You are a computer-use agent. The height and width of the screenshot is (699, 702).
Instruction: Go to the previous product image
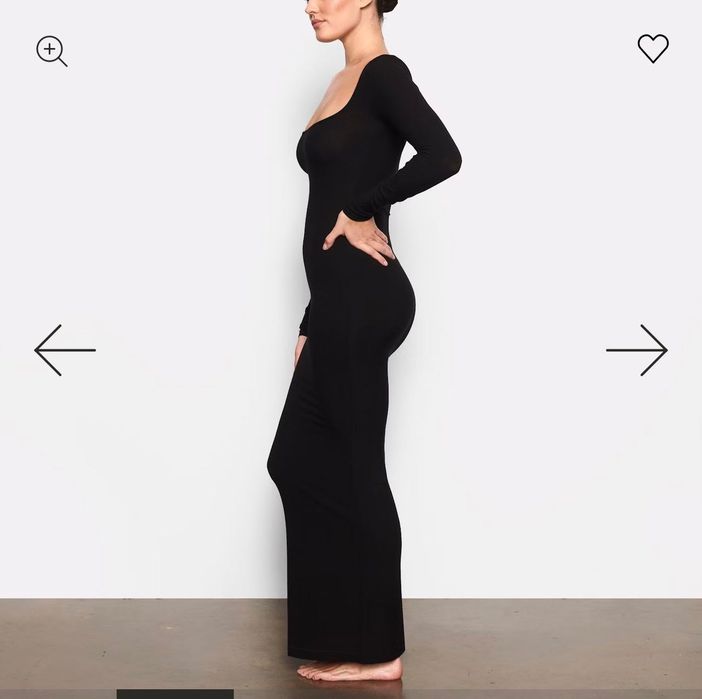[65, 350]
